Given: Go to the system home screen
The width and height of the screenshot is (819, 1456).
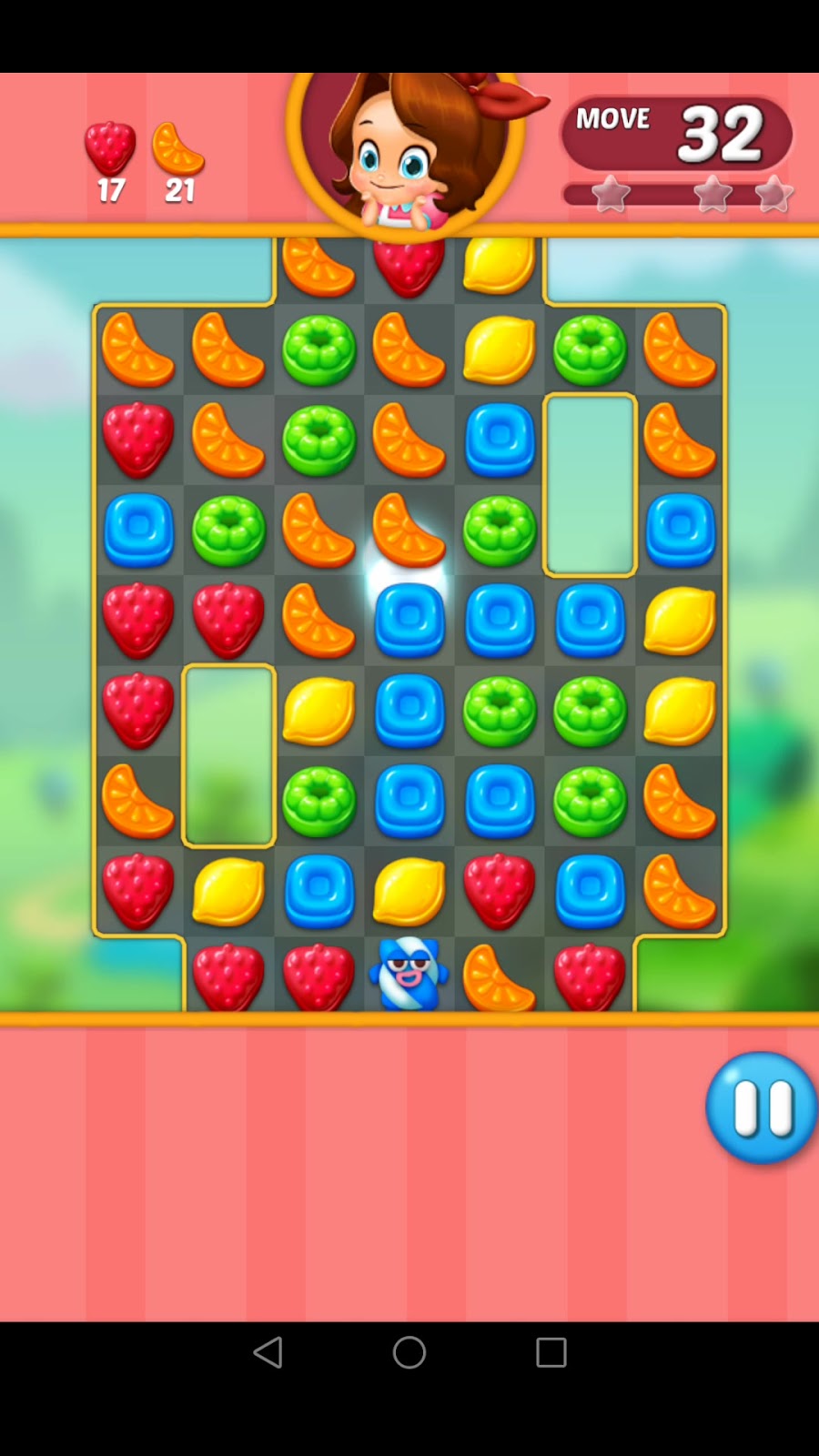Looking at the screenshot, I should tap(409, 1352).
